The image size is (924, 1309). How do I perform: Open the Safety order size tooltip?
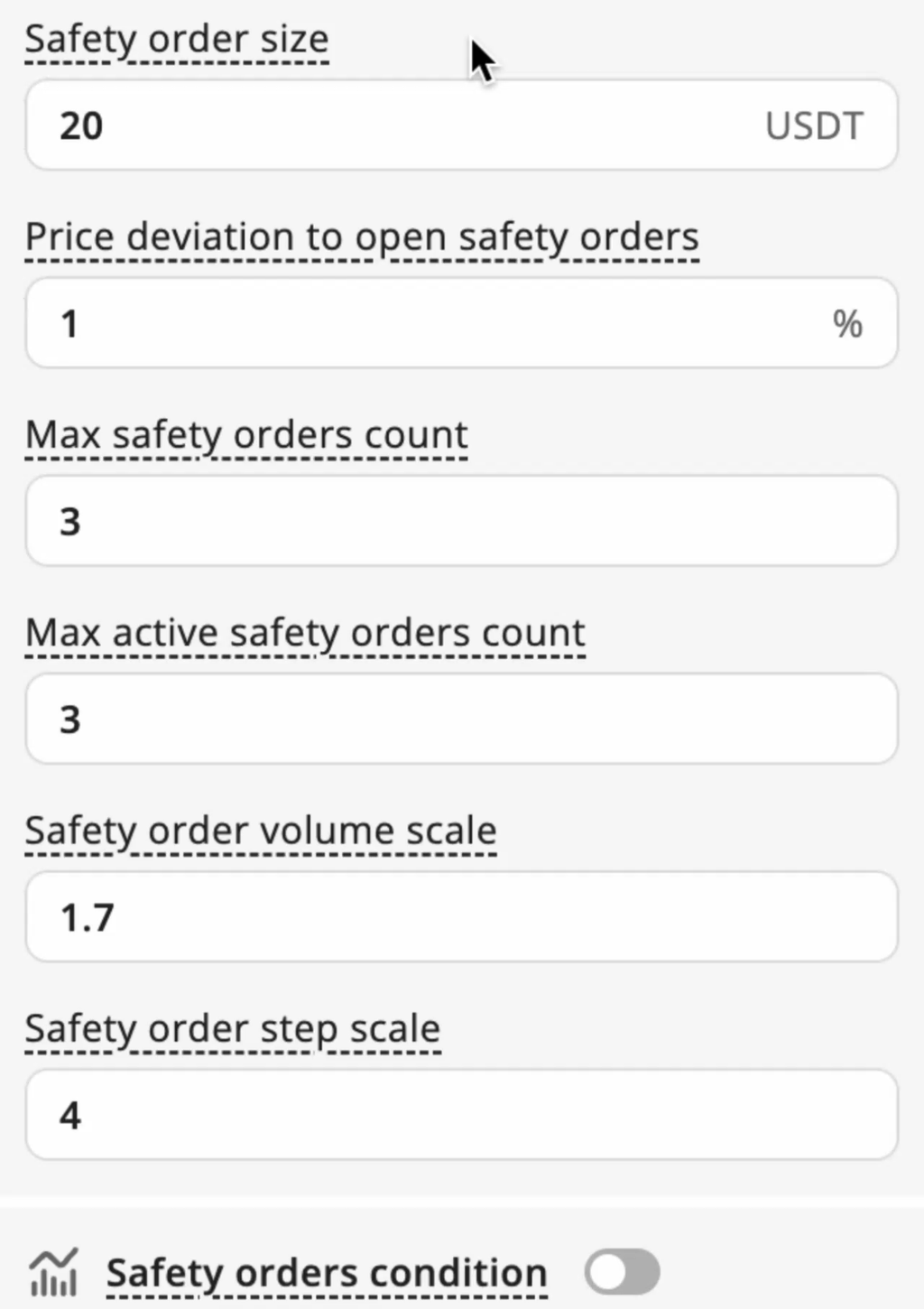[x=177, y=38]
